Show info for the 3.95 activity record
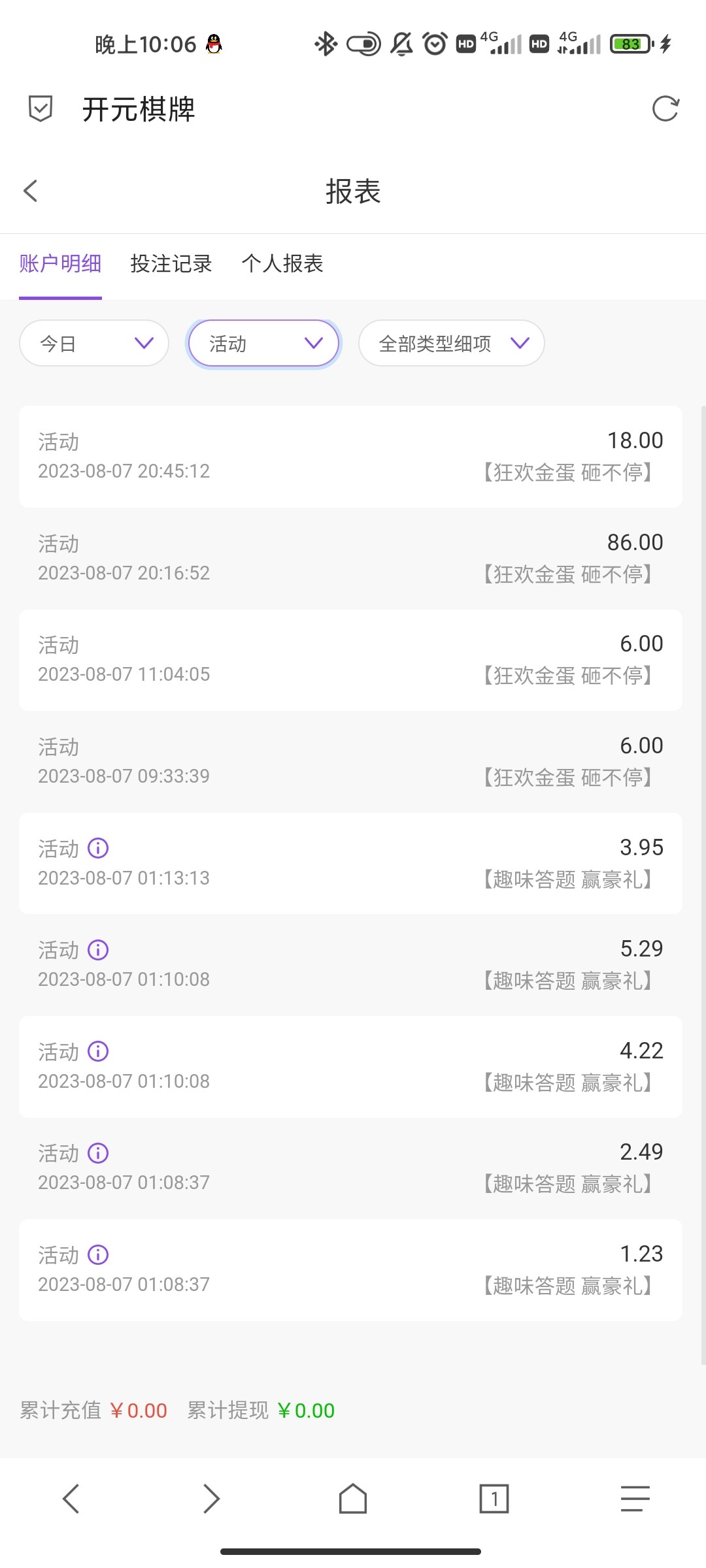This screenshot has width=706, height=1568. tap(98, 848)
